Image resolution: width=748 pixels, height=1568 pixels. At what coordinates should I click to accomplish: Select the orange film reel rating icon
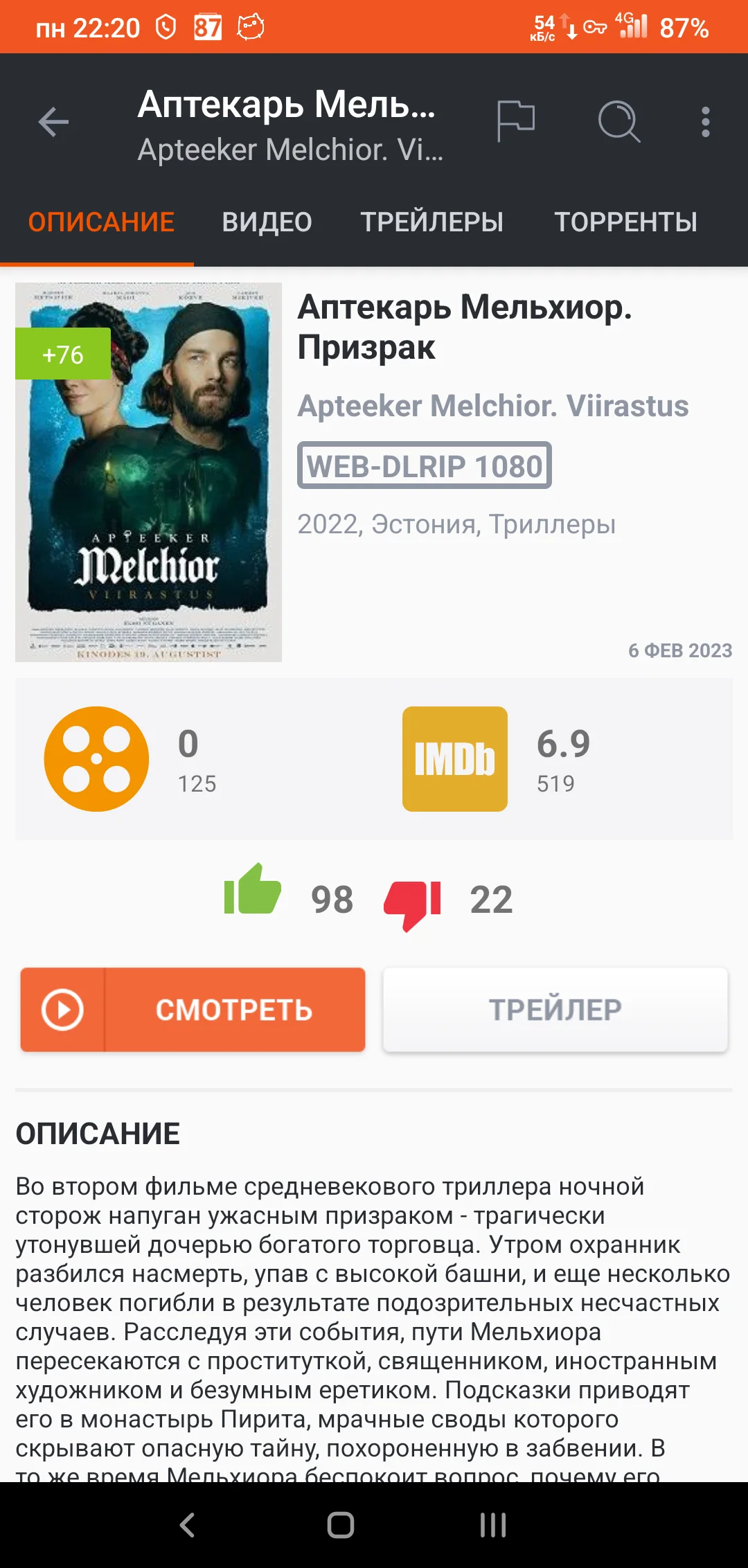pyautogui.click(x=97, y=758)
